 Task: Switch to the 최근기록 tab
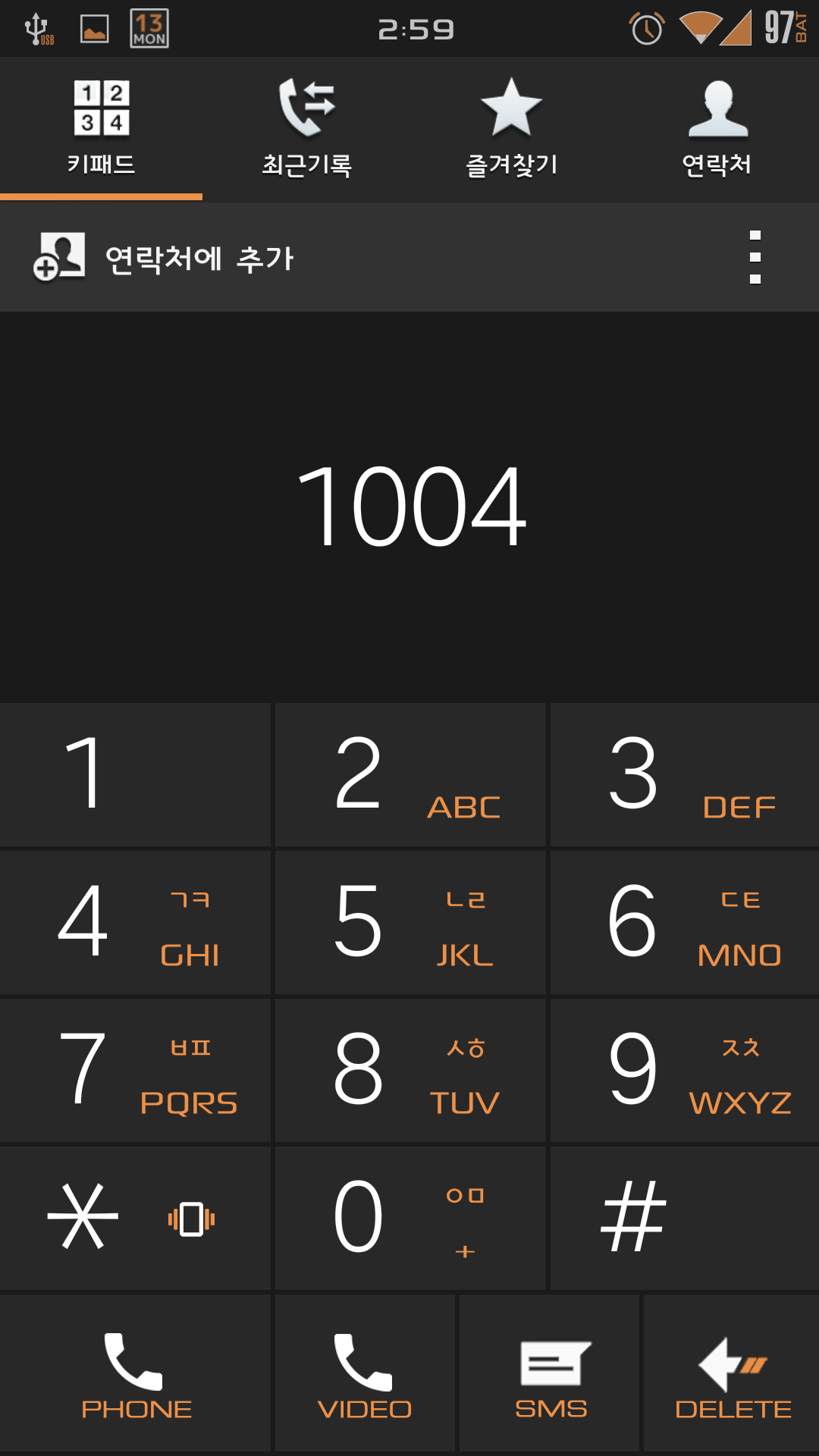(x=306, y=129)
